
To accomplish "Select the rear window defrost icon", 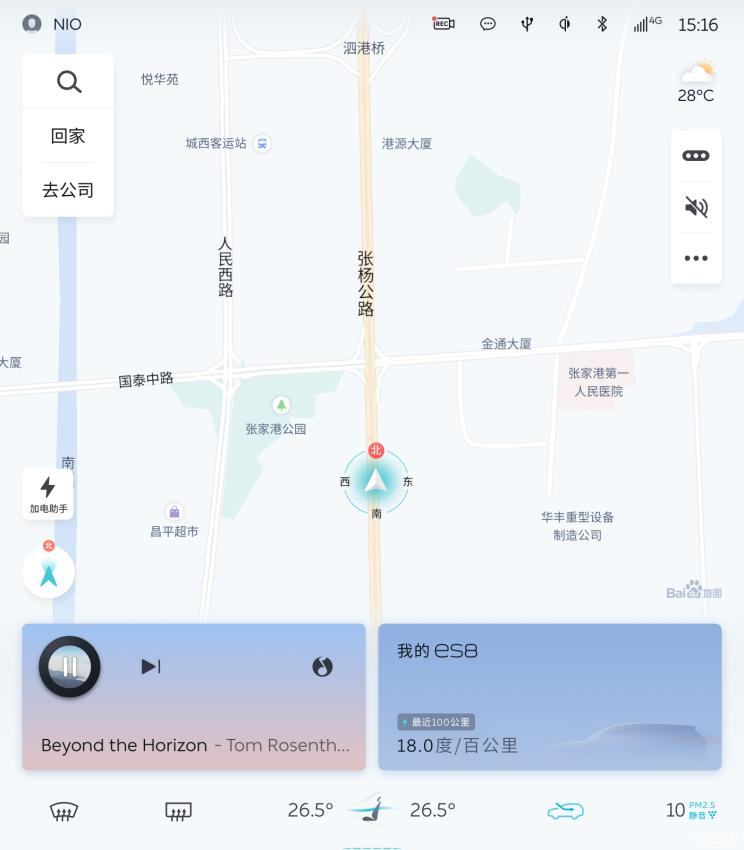I will tap(177, 811).
